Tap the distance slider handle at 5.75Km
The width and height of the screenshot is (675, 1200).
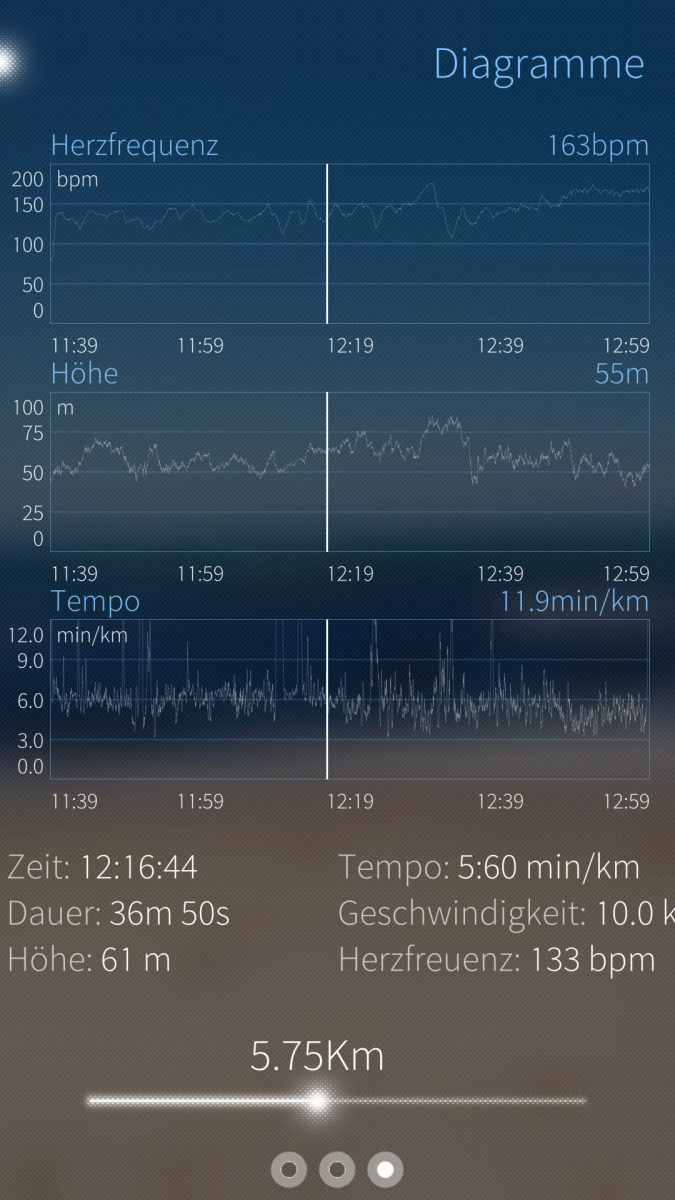[318, 1101]
